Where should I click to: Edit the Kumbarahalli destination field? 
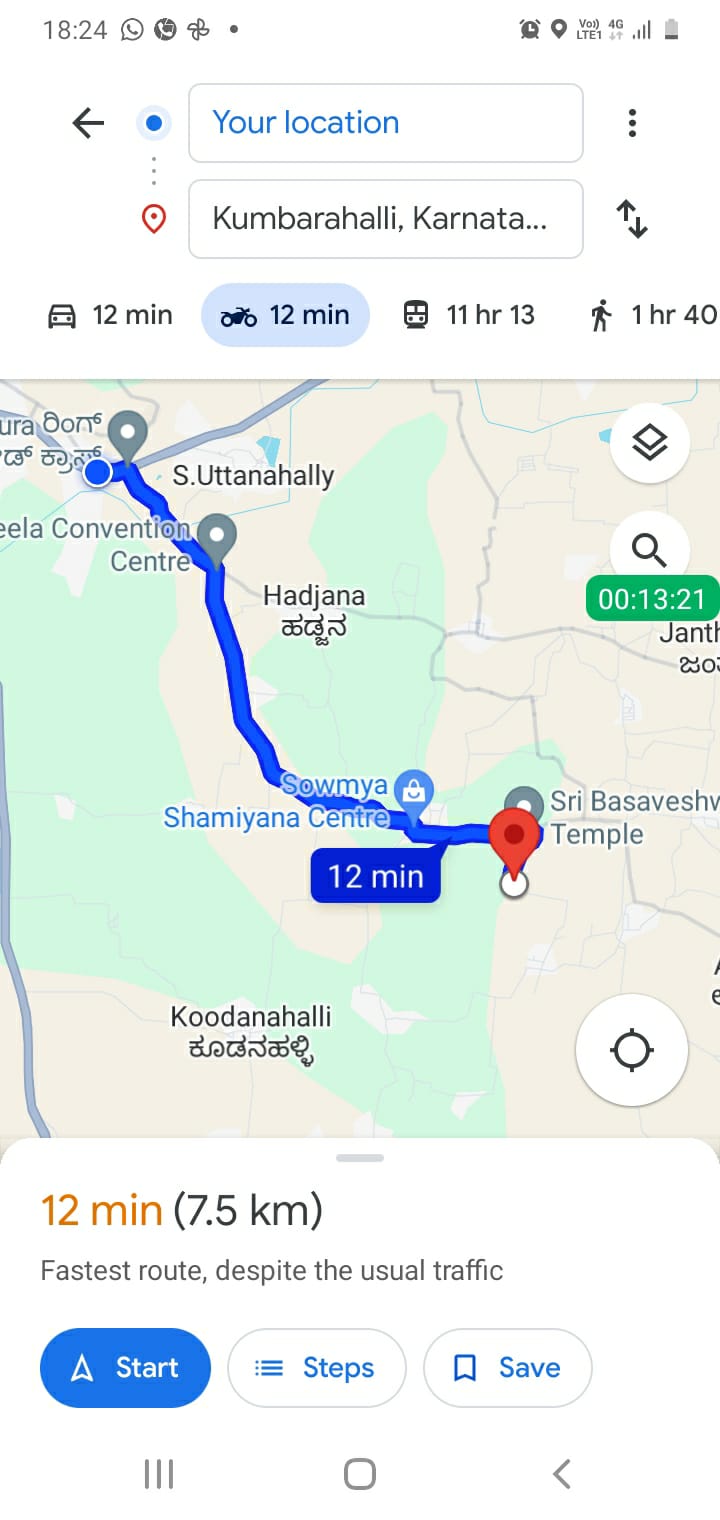(x=385, y=218)
